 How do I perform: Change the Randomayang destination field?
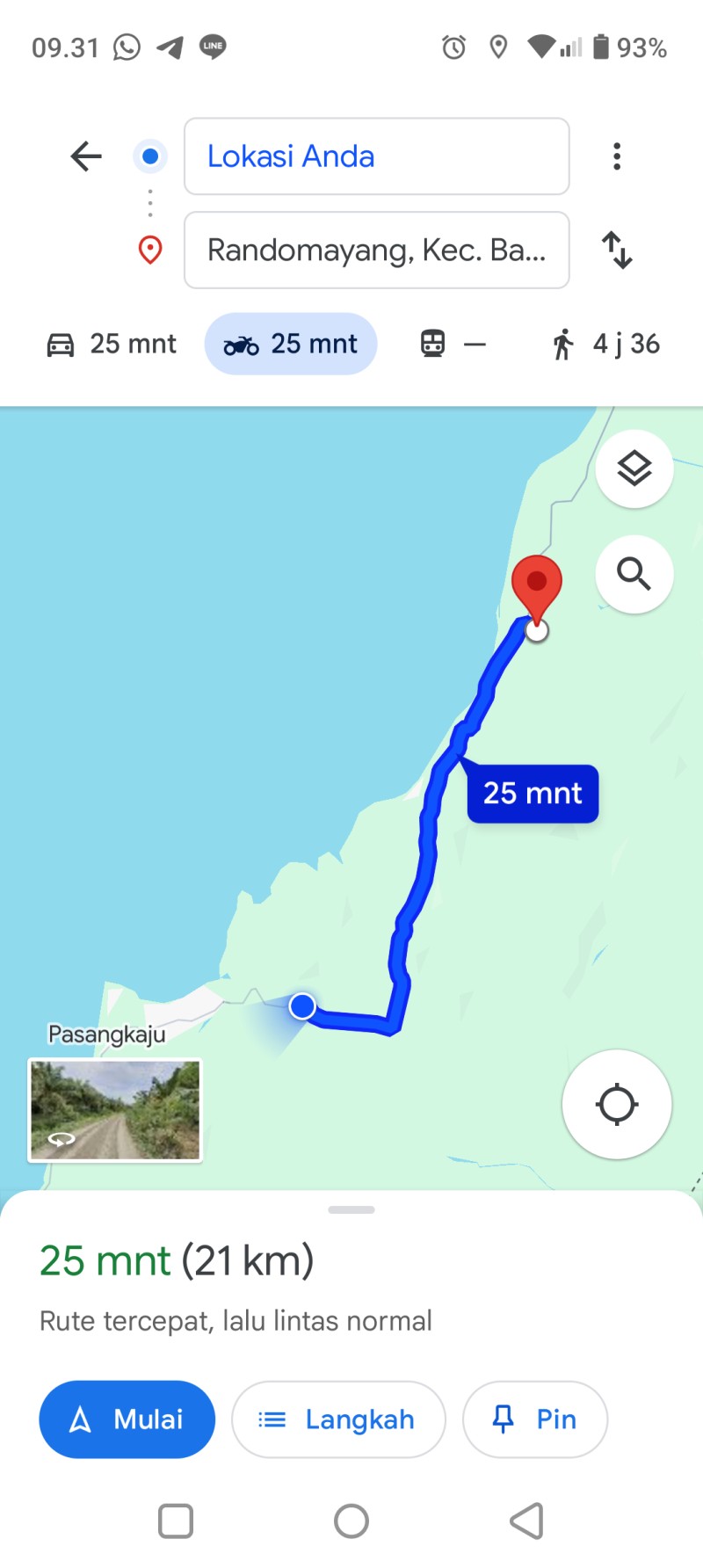click(x=377, y=250)
